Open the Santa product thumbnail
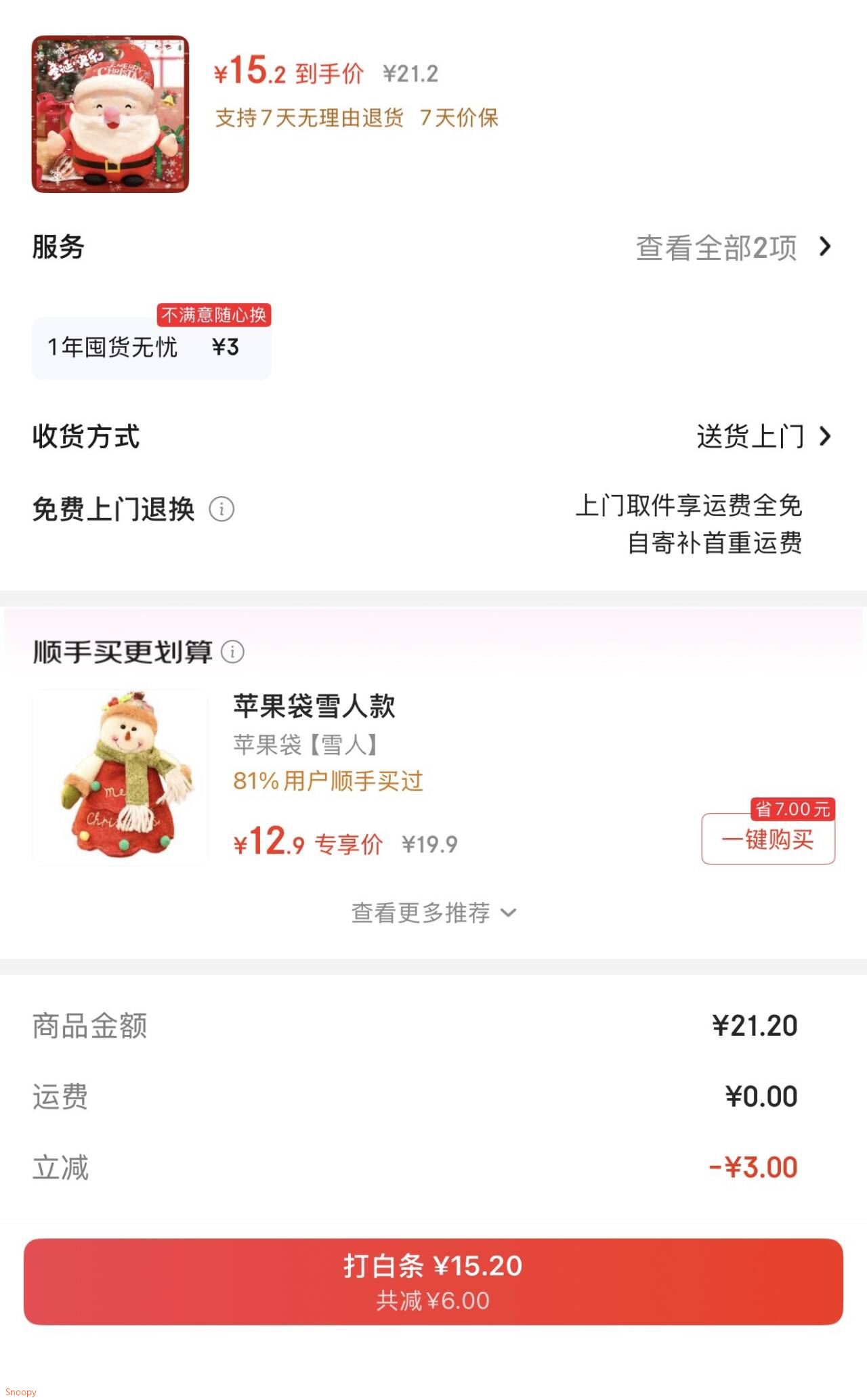The image size is (867, 1400). tap(110, 114)
